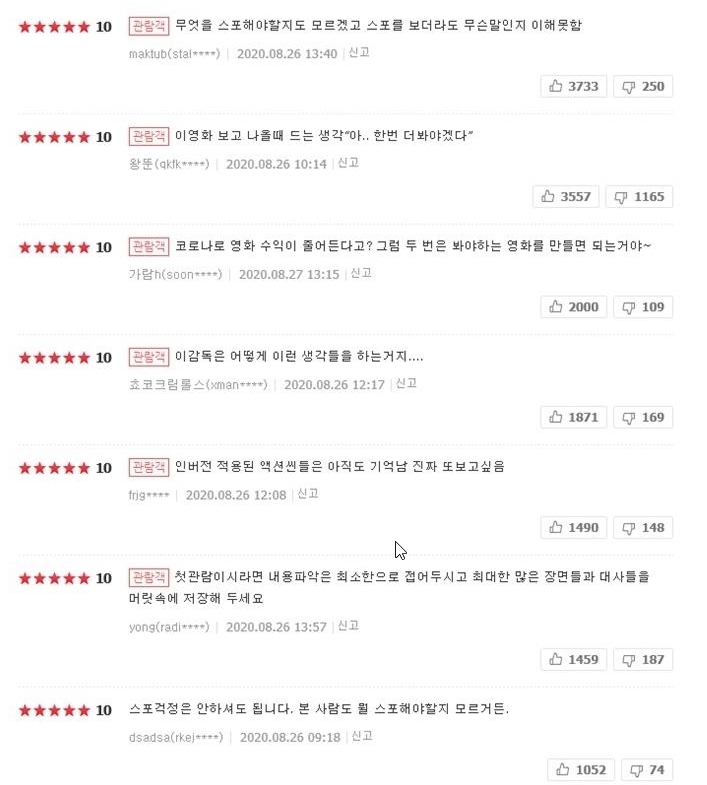The image size is (707, 785).
Task: Dislike maktub's review showing 250 downvotes
Action: pyautogui.click(x=643, y=86)
